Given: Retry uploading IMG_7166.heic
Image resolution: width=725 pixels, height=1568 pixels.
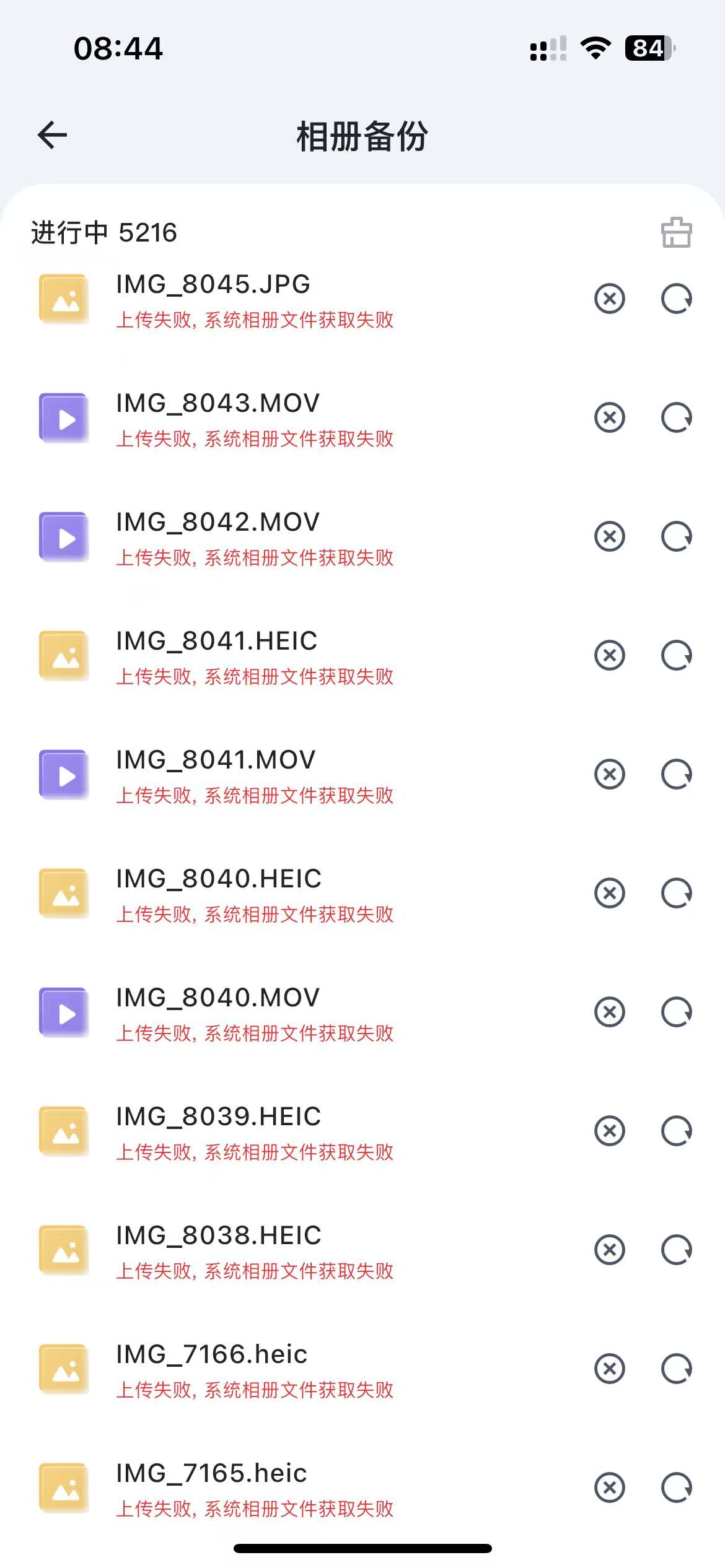Looking at the screenshot, I should click(676, 1369).
